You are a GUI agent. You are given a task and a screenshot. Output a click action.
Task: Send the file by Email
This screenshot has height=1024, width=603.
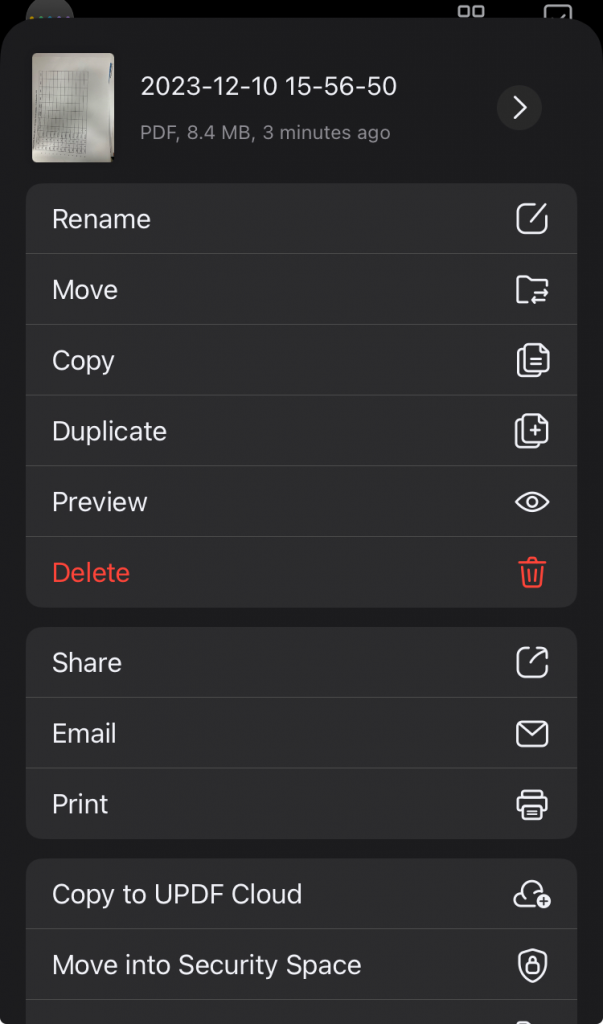(300, 734)
